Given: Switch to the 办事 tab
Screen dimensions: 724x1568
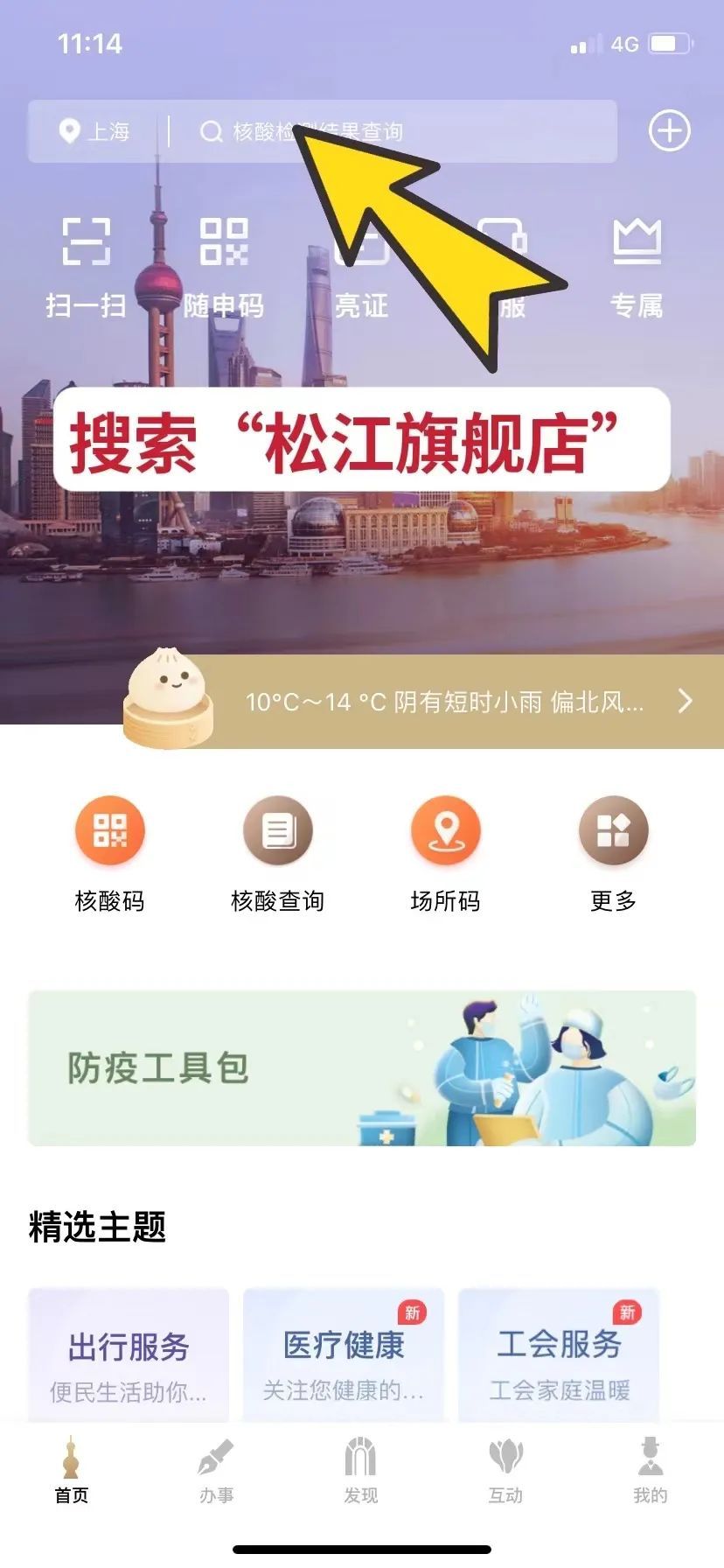Looking at the screenshot, I should pyautogui.click(x=216, y=1470).
